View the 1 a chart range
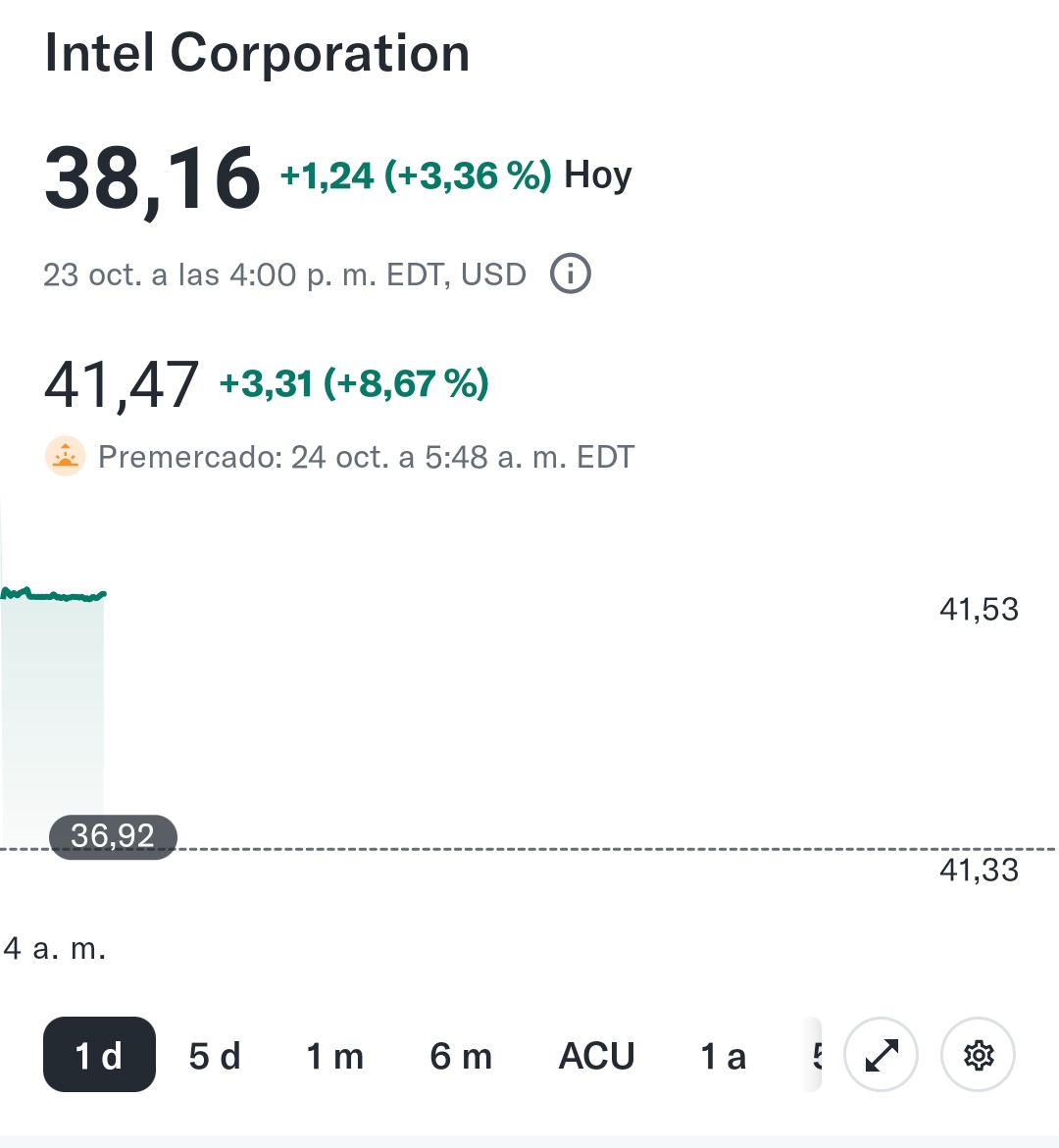 (x=723, y=1055)
